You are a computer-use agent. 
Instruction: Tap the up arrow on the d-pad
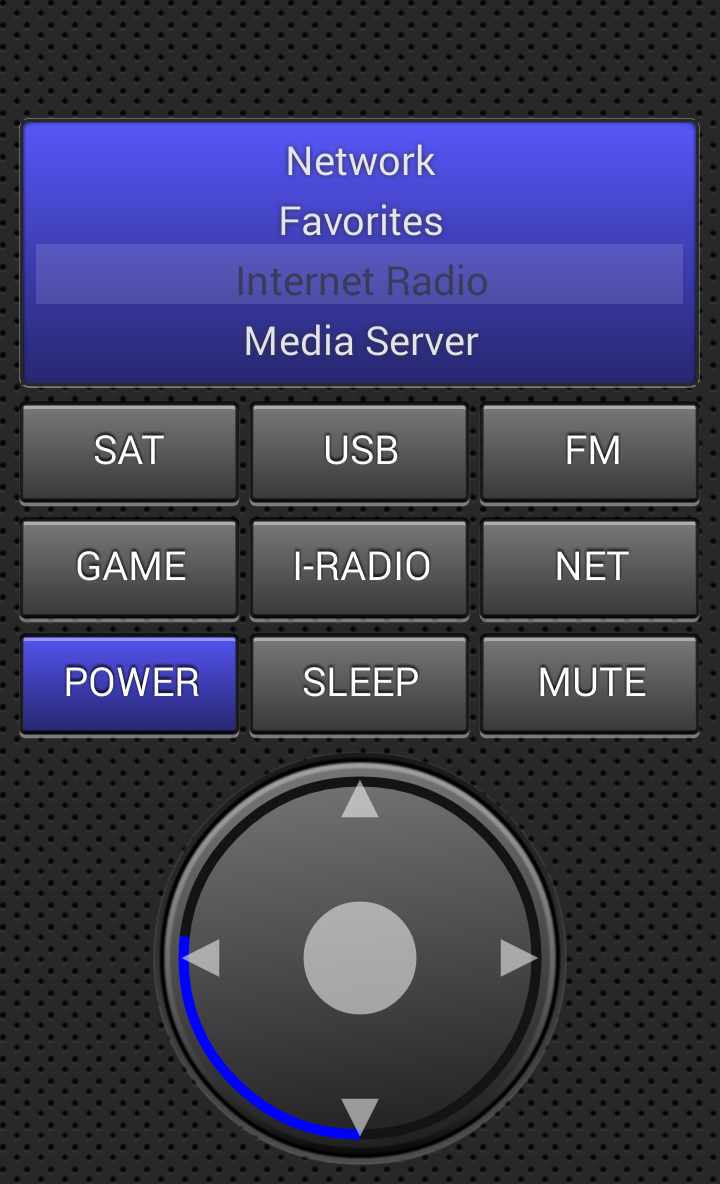[x=360, y=800]
